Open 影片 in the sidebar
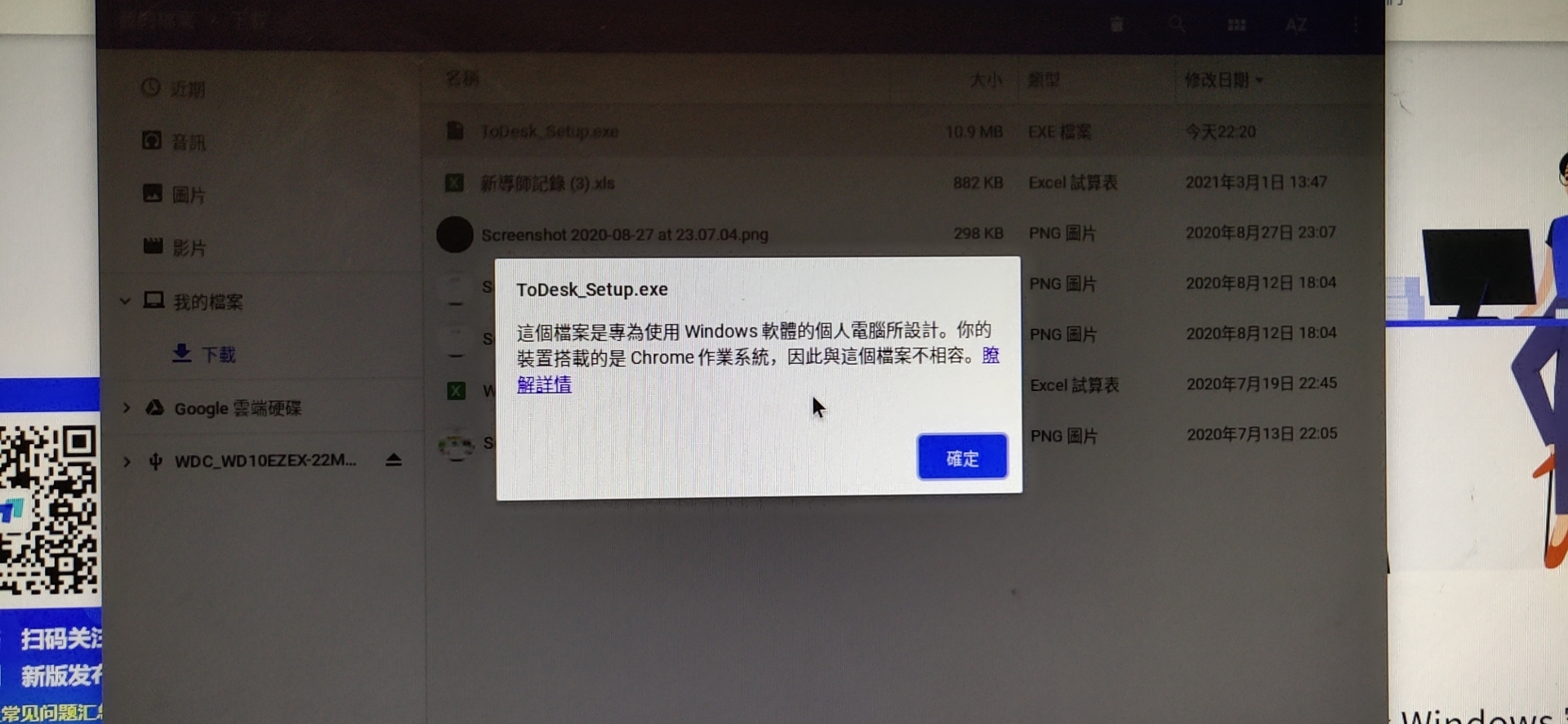The image size is (1568, 724). tap(188, 247)
